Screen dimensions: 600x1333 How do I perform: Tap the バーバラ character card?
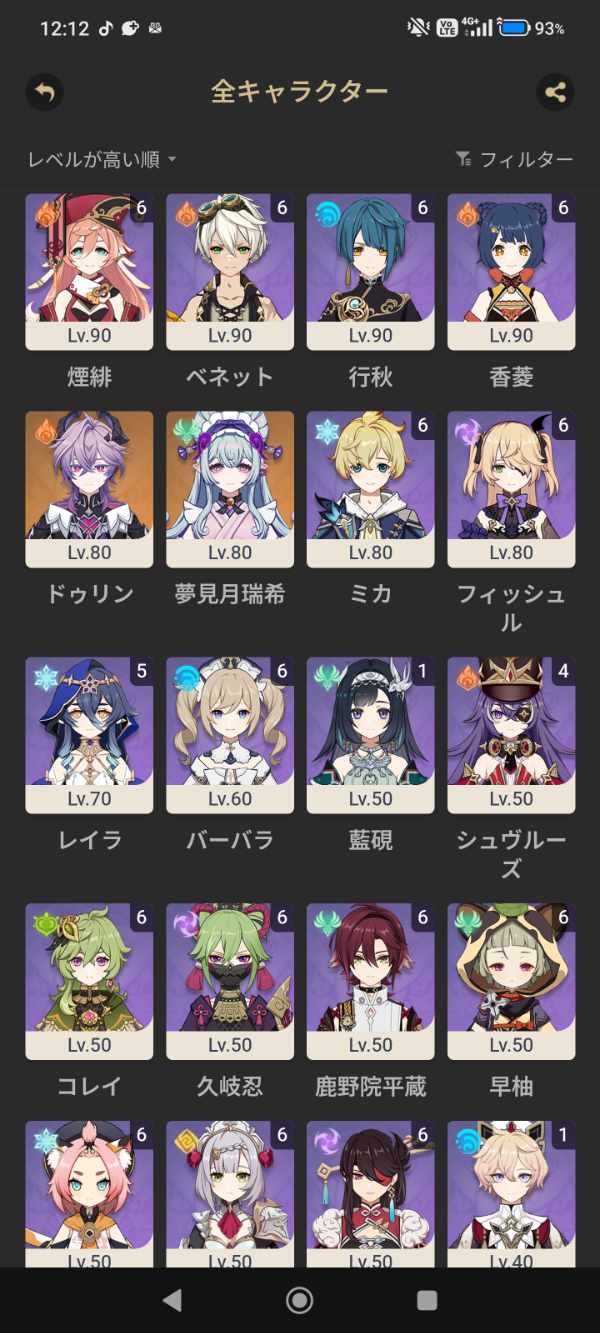click(230, 735)
